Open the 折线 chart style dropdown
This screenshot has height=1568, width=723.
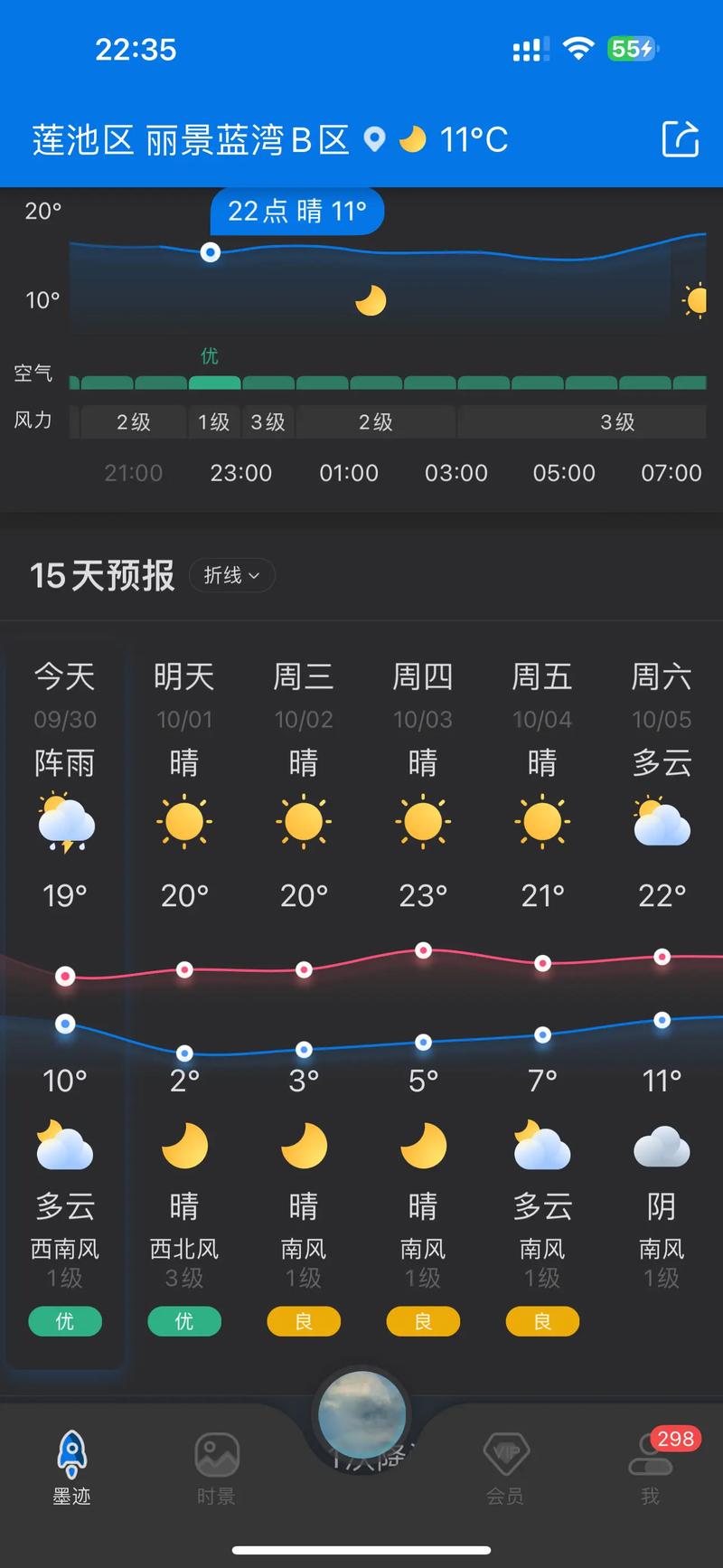coord(231,575)
